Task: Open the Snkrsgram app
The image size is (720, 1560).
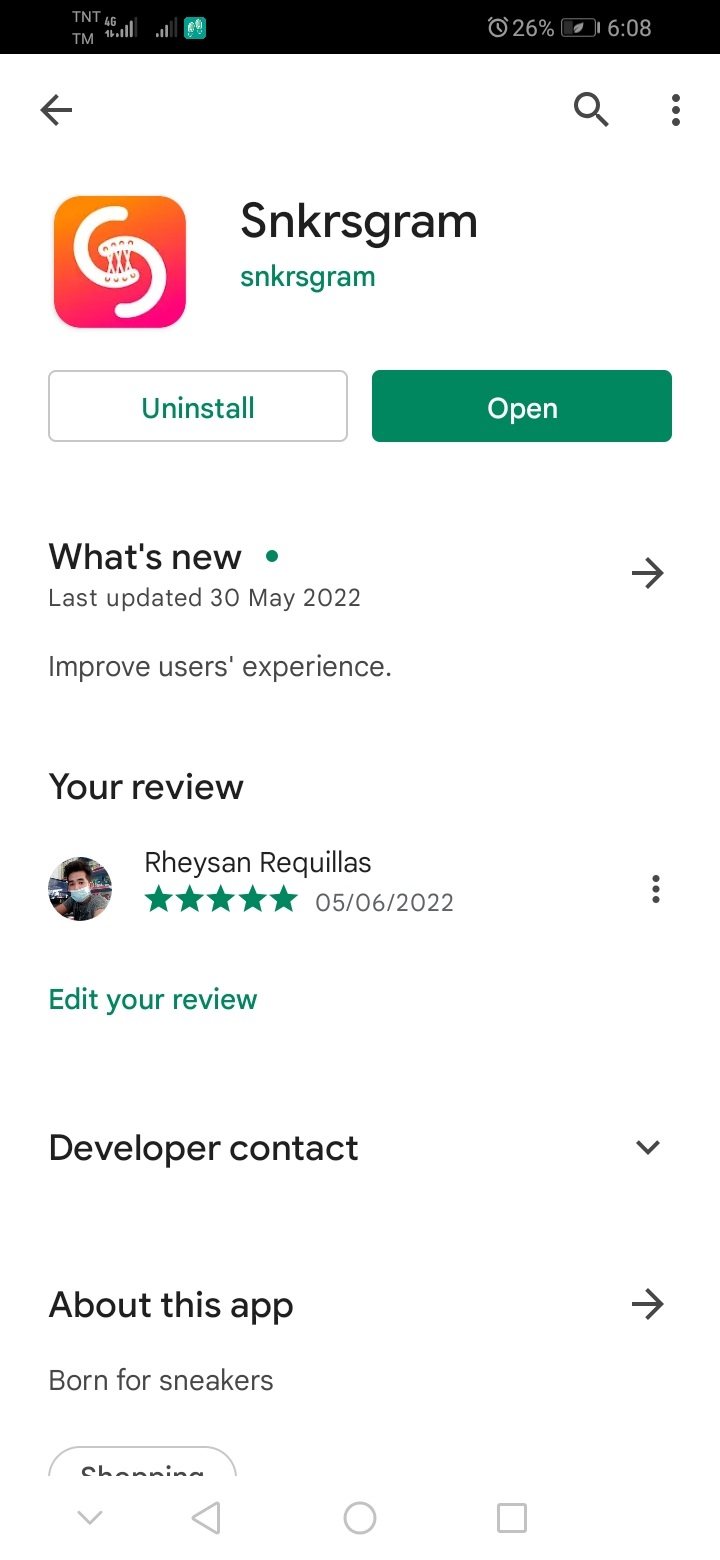Action: coord(521,407)
